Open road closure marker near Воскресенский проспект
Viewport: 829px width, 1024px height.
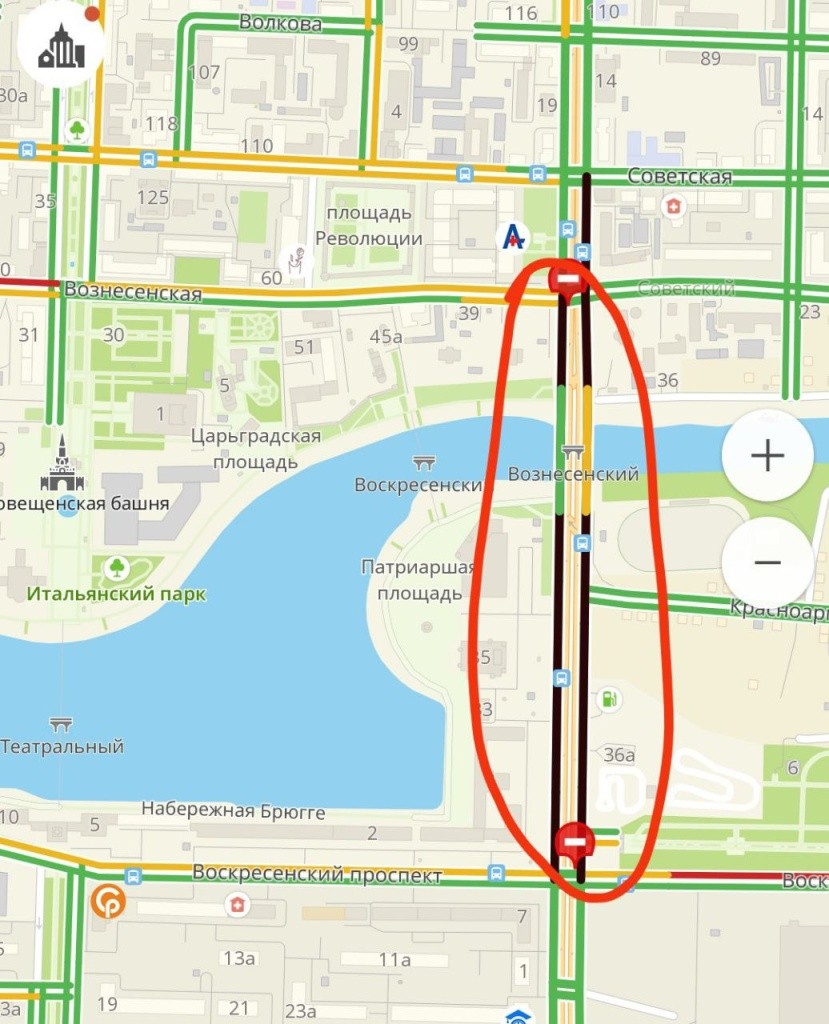click(x=575, y=840)
